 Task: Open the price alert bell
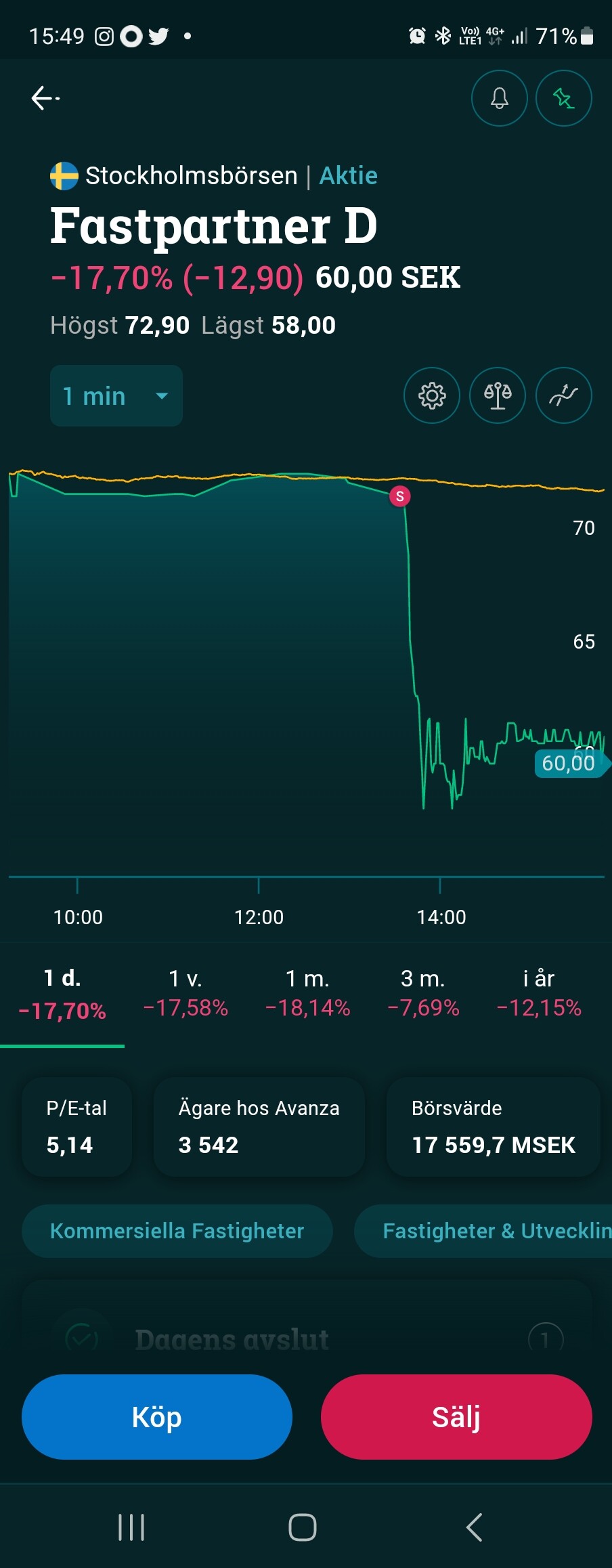click(x=499, y=98)
